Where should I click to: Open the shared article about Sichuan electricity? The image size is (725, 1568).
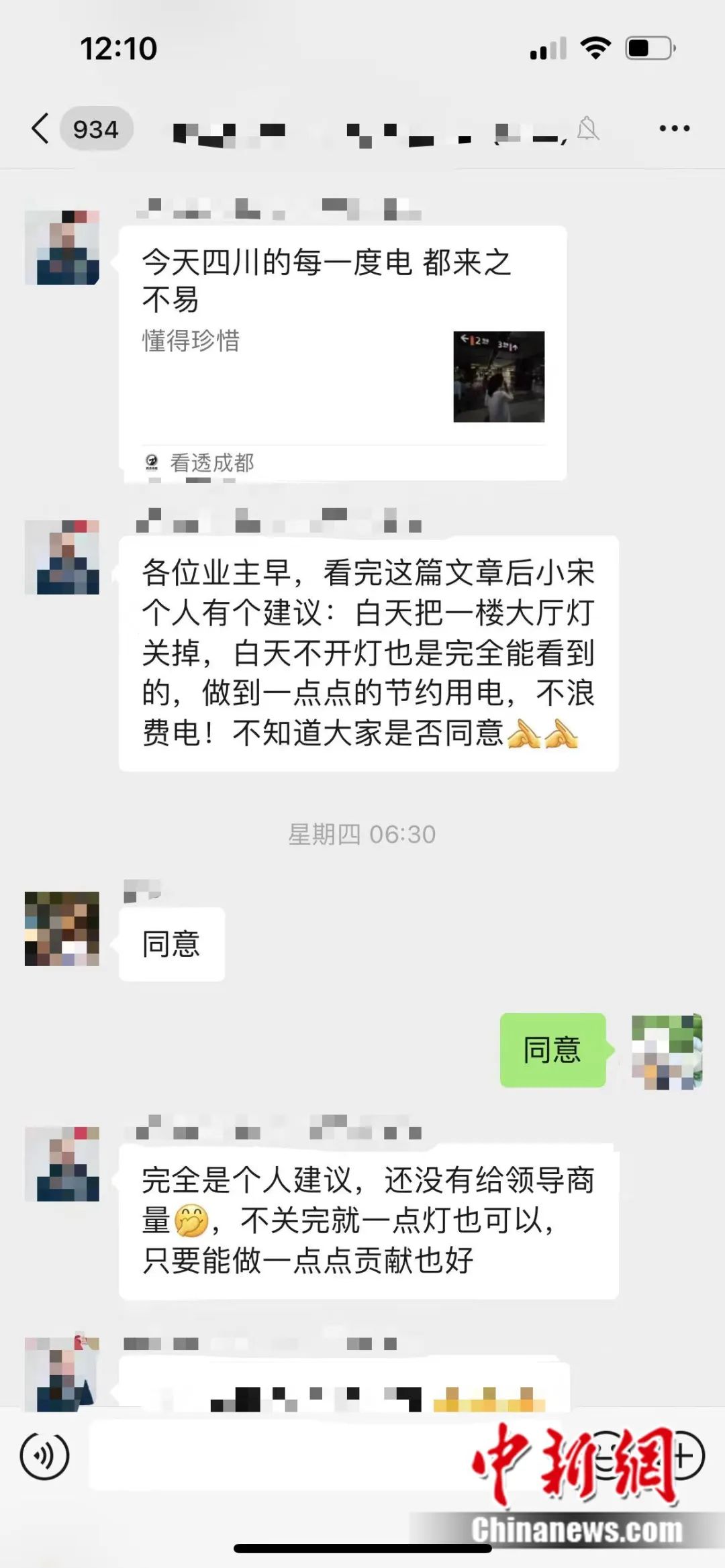coord(342,352)
